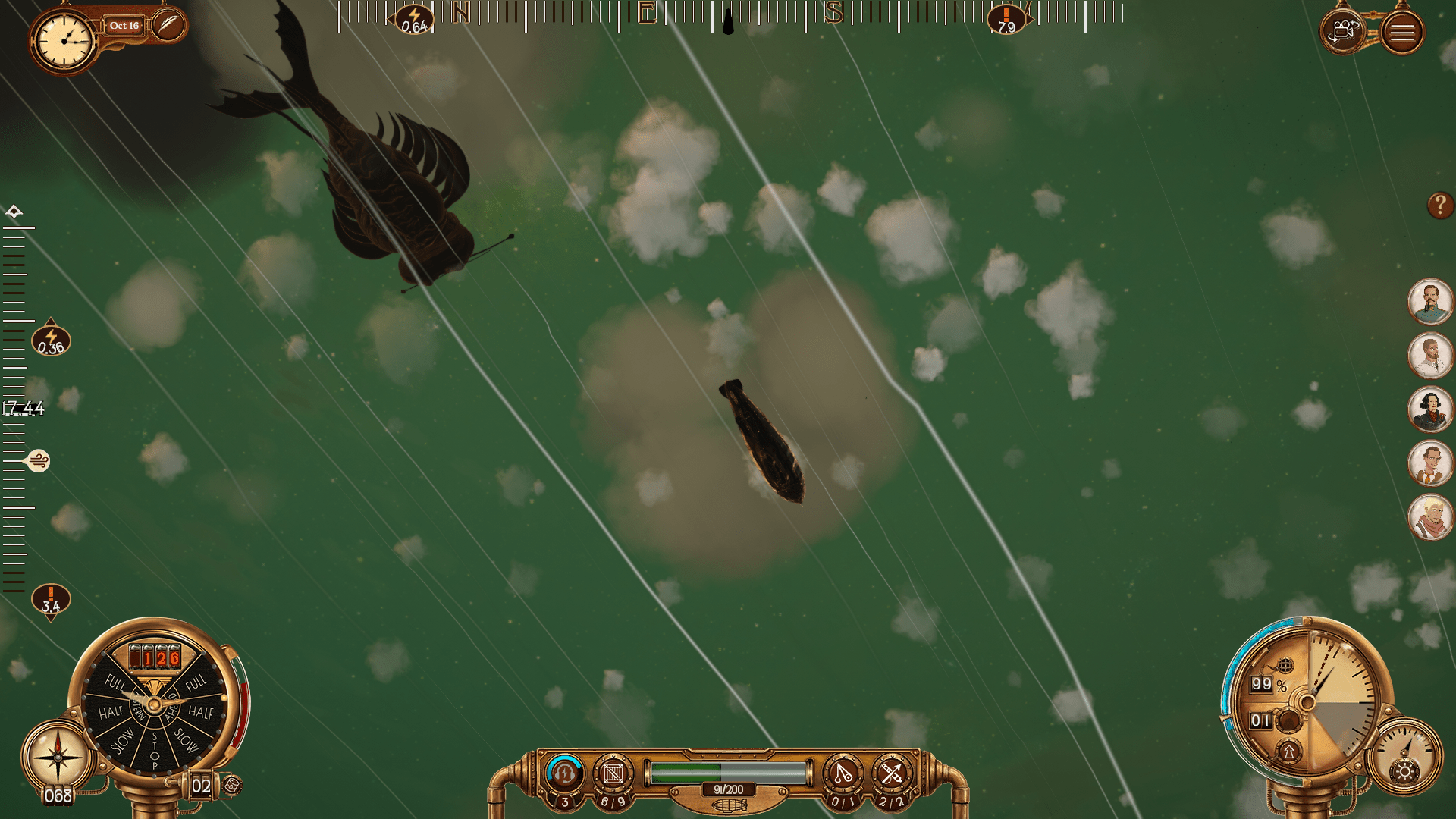Set telegraph to FULL ahead
Viewport: 1456px width, 819px height.
point(196,683)
